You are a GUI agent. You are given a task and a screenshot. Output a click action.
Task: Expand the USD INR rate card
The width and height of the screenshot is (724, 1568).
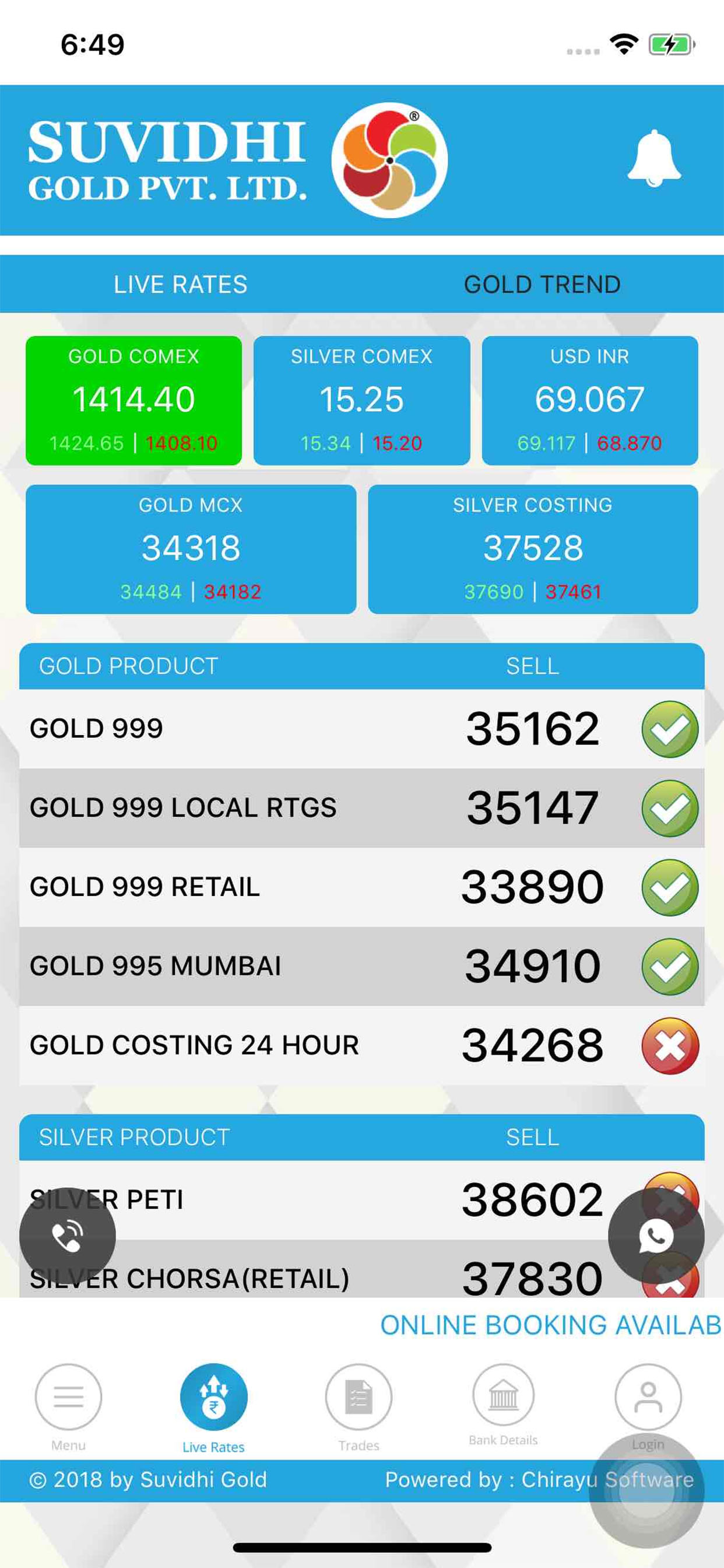point(591,400)
